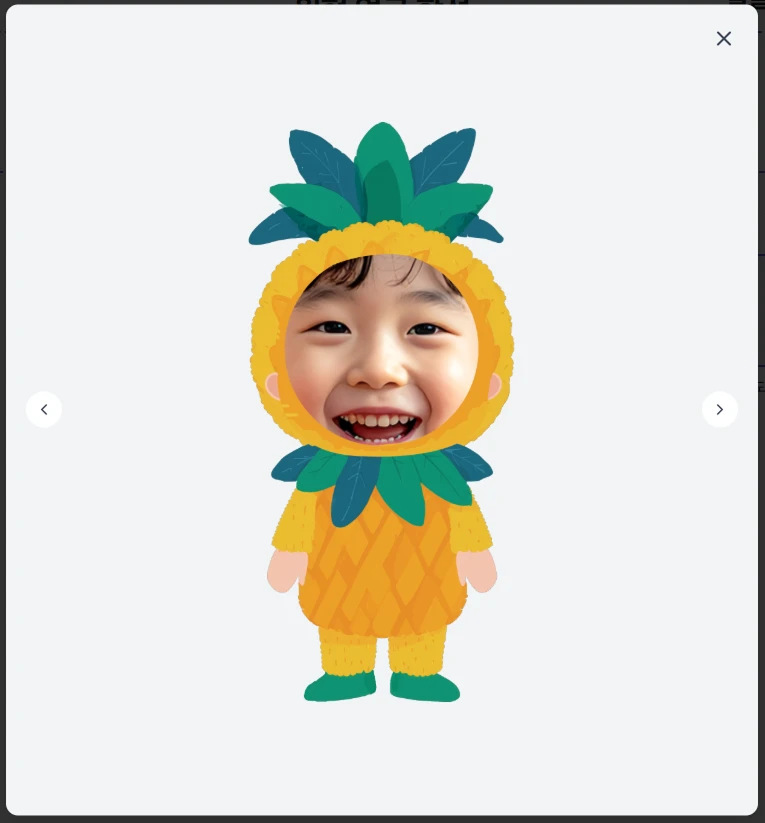
Task: Close the image preview dialog
Action: click(723, 39)
